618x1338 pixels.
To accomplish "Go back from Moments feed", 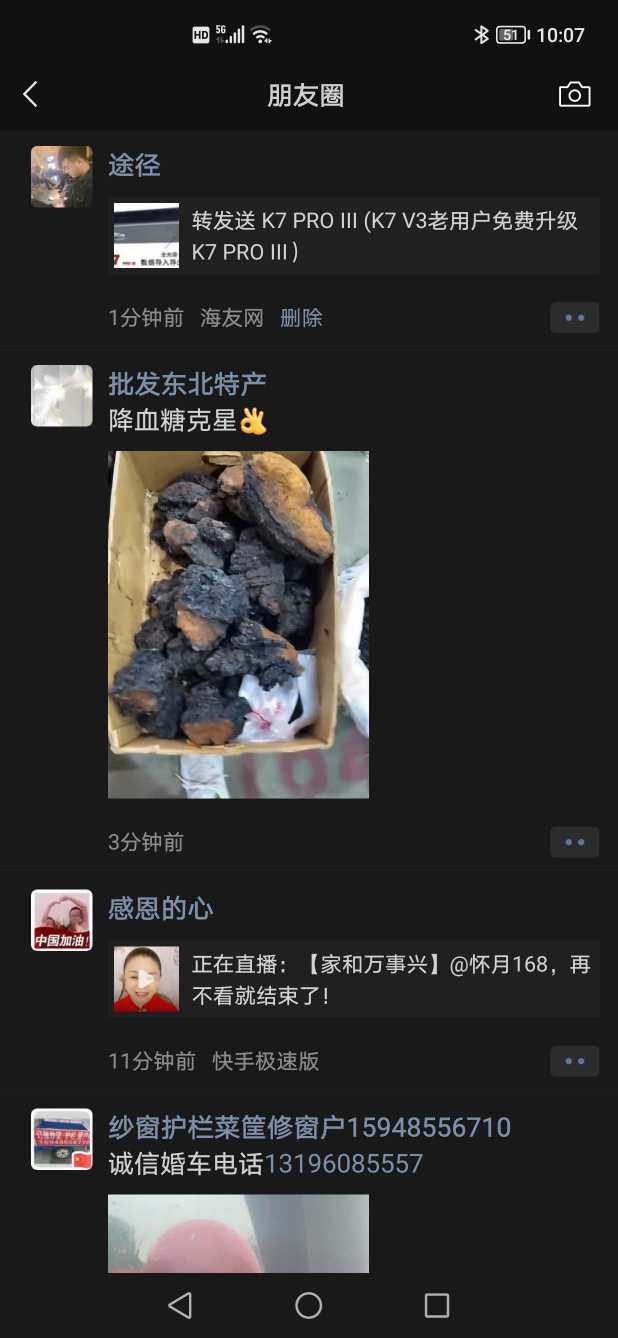I will click(x=30, y=95).
